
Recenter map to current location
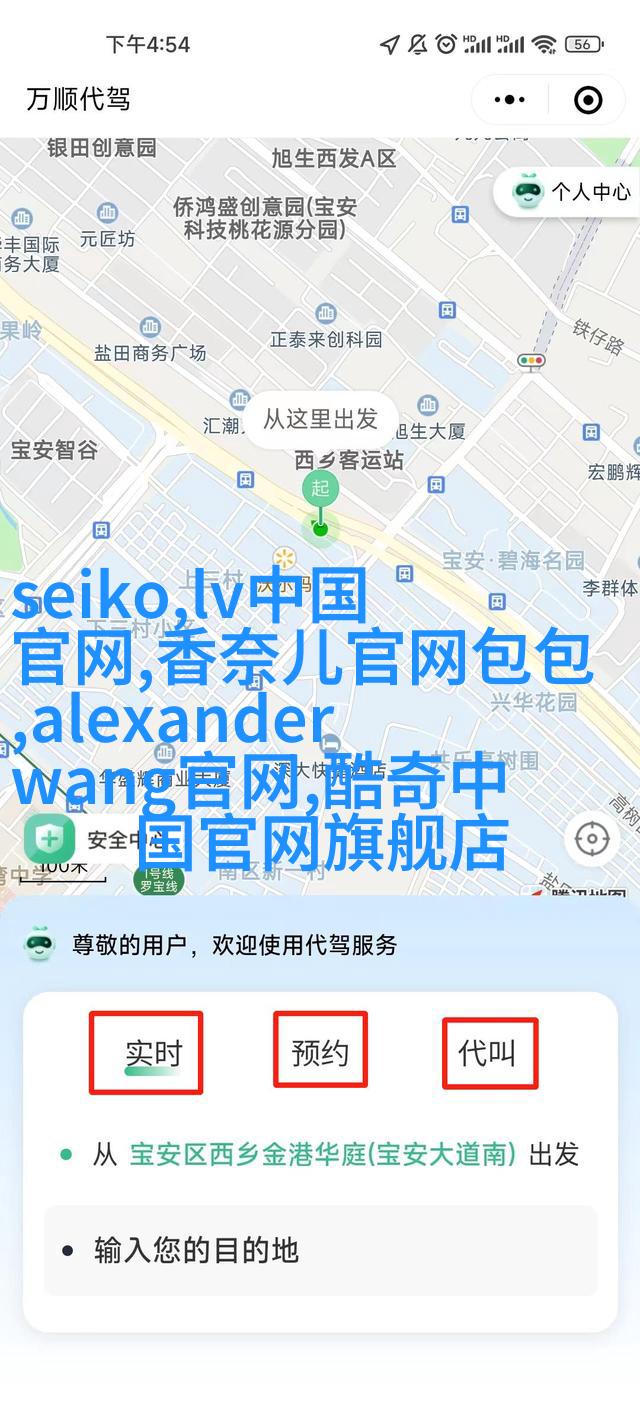592,838
